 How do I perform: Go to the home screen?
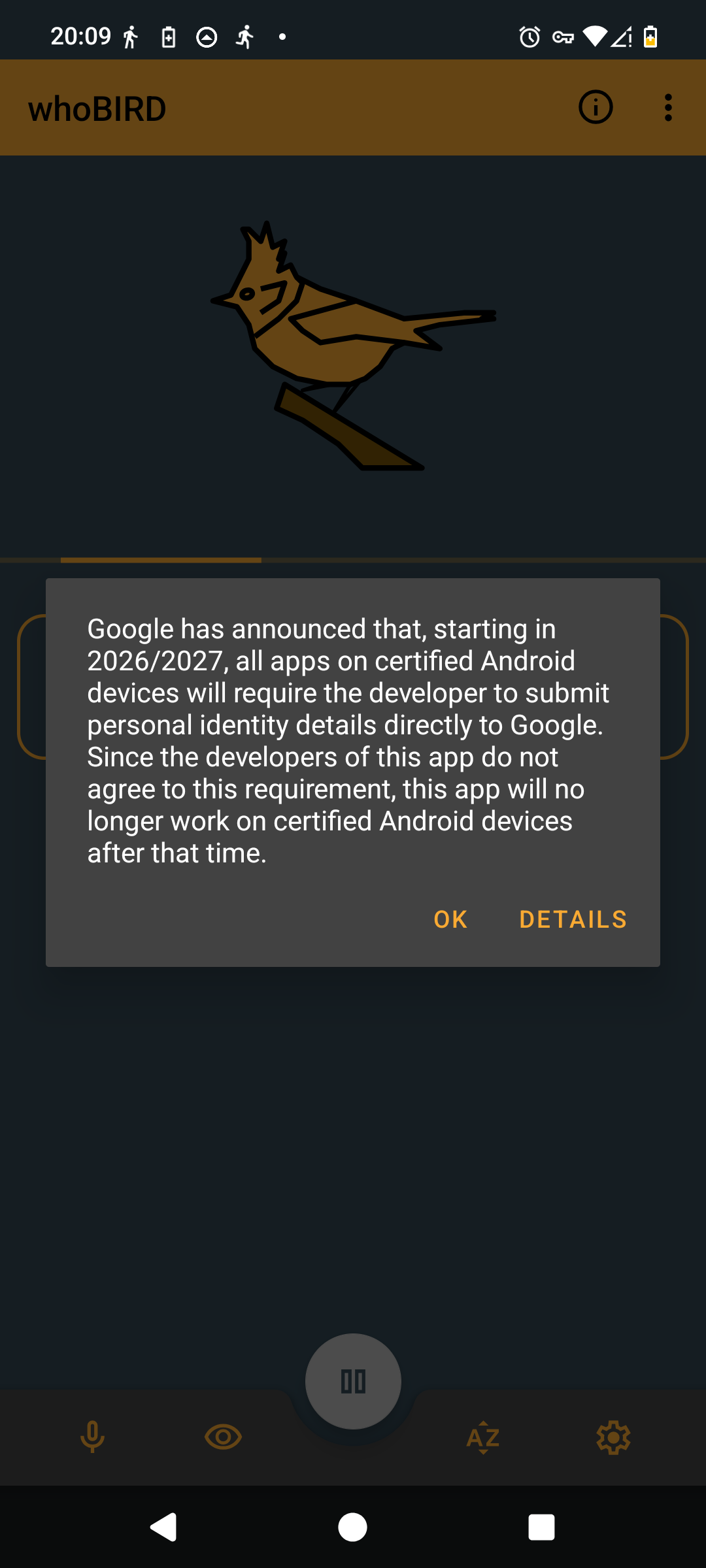[x=352, y=1527]
